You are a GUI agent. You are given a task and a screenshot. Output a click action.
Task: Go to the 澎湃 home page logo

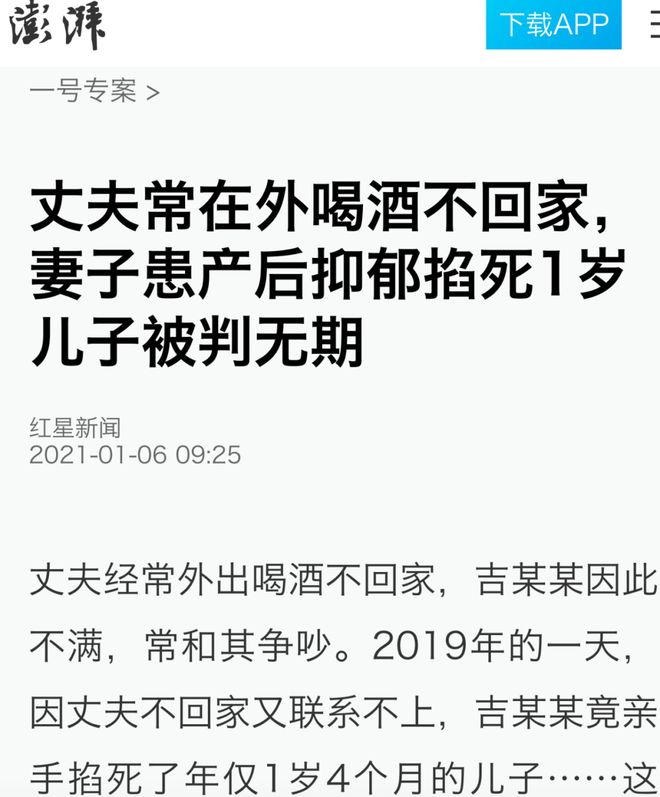click(58, 27)
